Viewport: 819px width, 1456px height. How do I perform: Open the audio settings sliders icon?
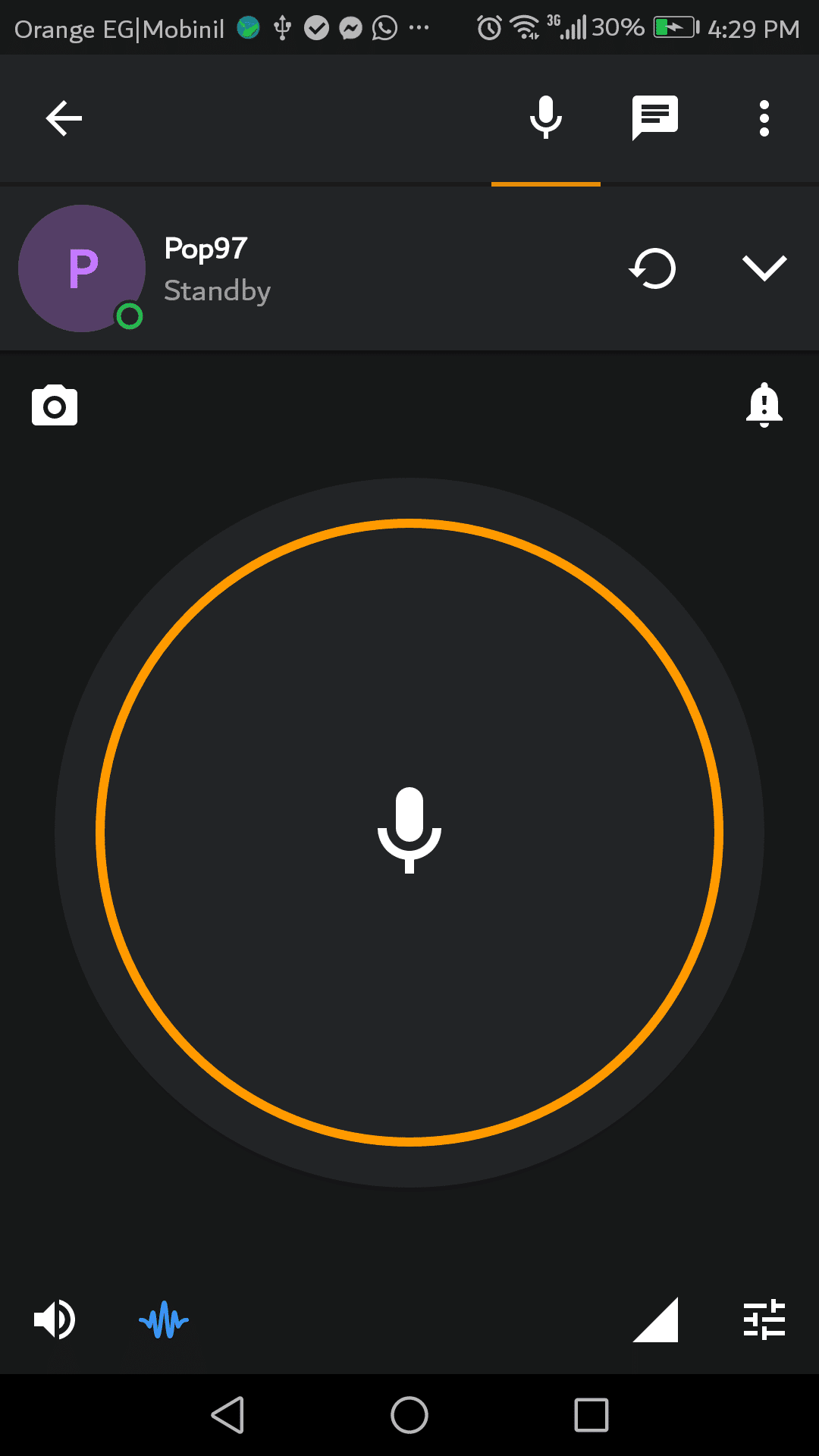pyautogui.click(x=764, y=1319)
